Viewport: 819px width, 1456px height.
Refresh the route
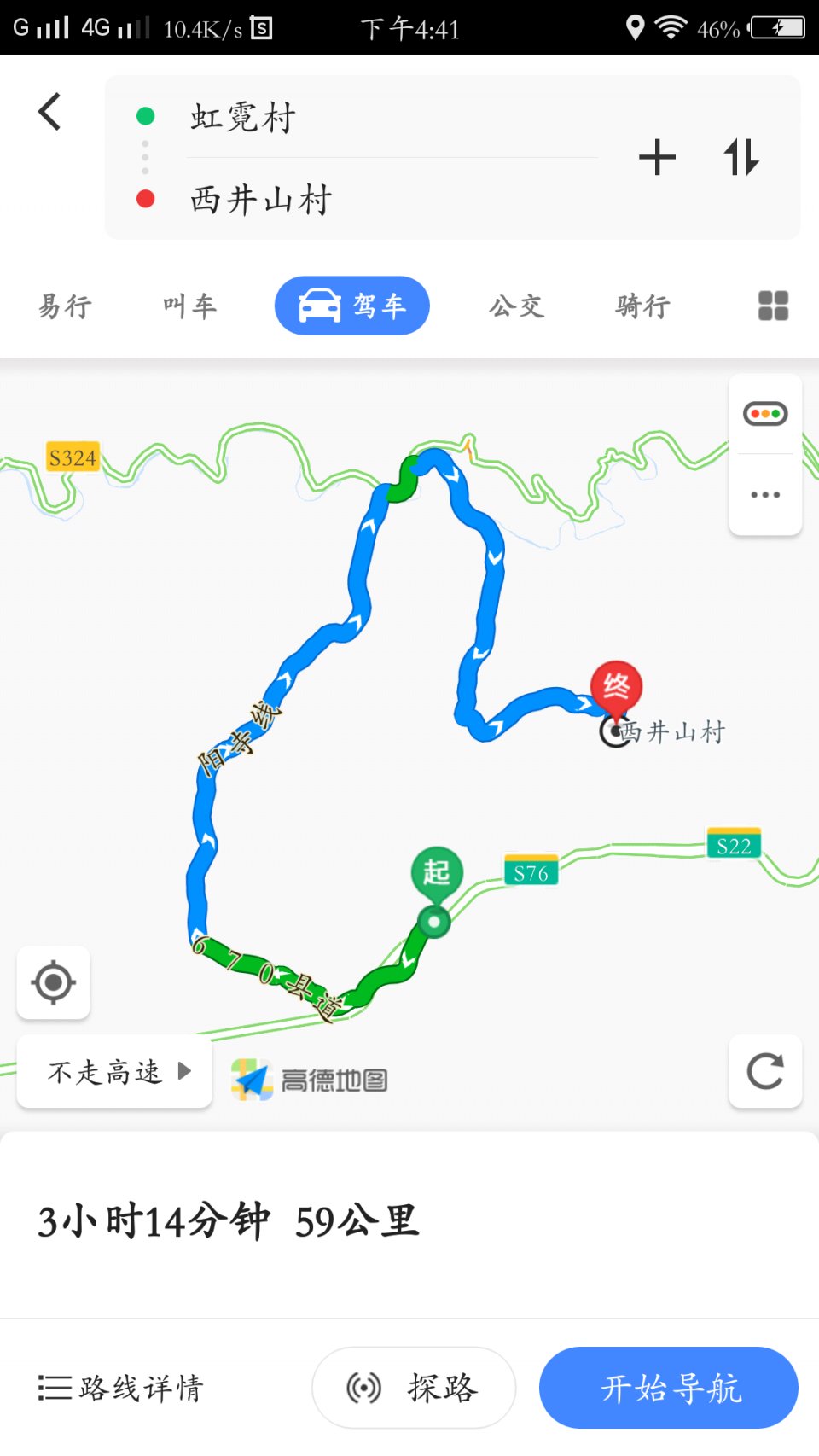pyautogui.click(x=765, y=1071)
